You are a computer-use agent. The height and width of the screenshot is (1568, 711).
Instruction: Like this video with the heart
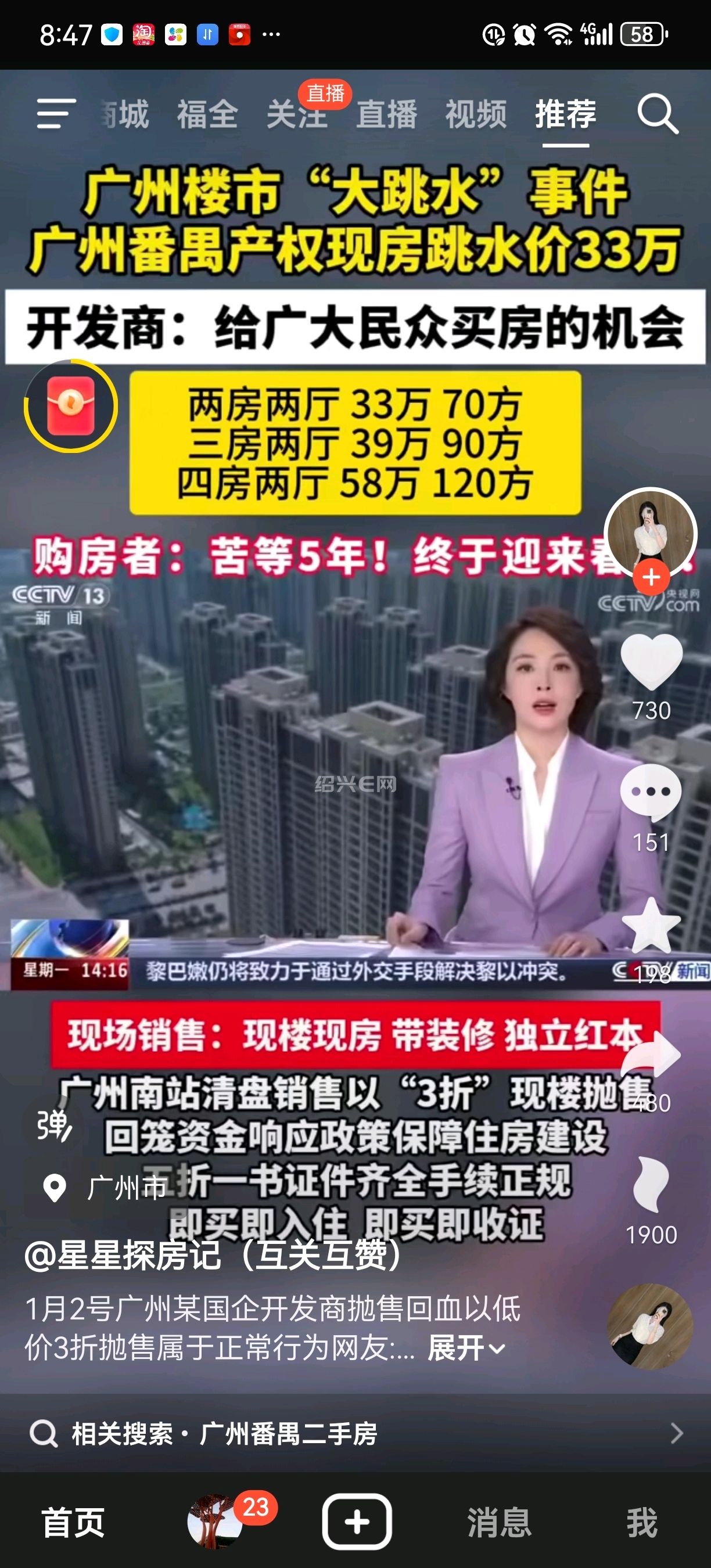pos(651,661)
